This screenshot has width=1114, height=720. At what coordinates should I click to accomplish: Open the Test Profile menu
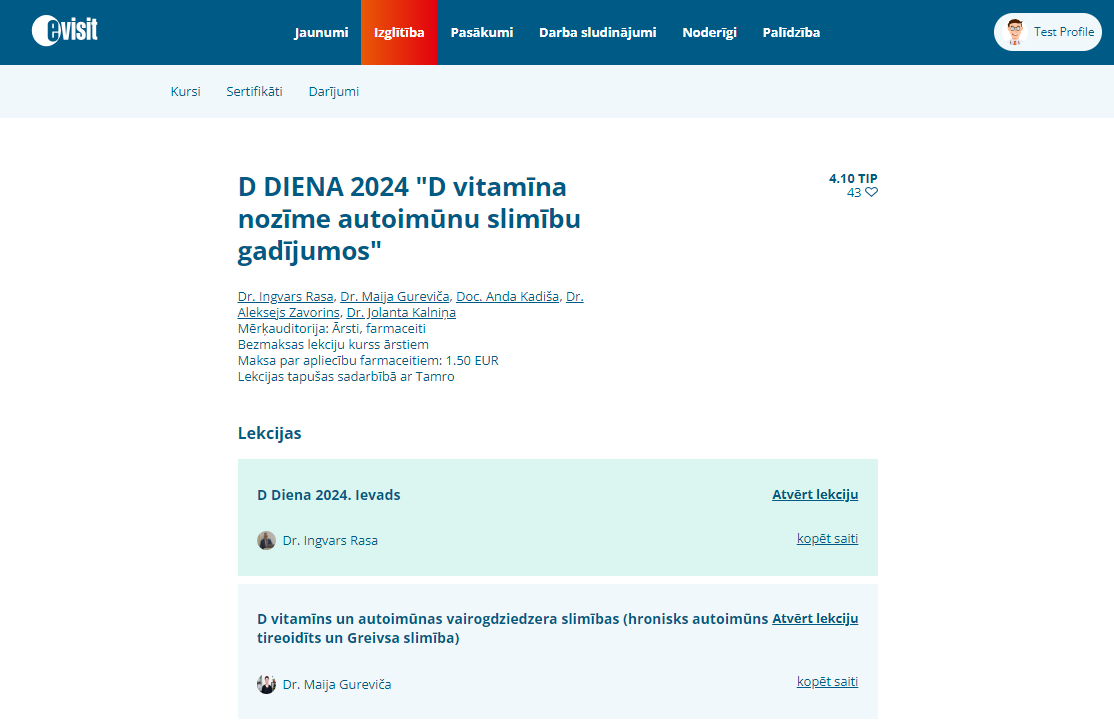[1047, 32]
